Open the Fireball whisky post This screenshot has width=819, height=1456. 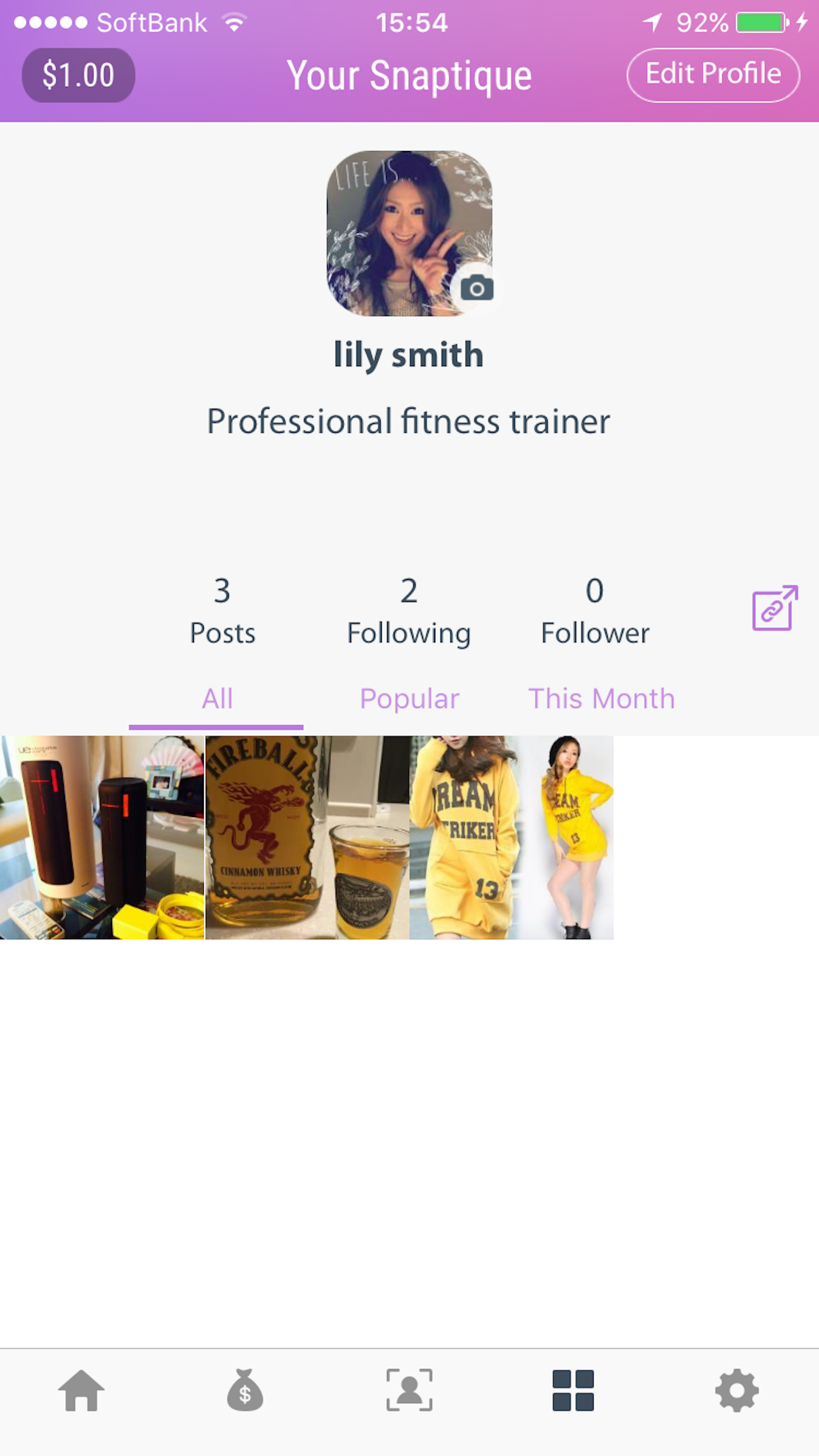(x=307, y=837)
